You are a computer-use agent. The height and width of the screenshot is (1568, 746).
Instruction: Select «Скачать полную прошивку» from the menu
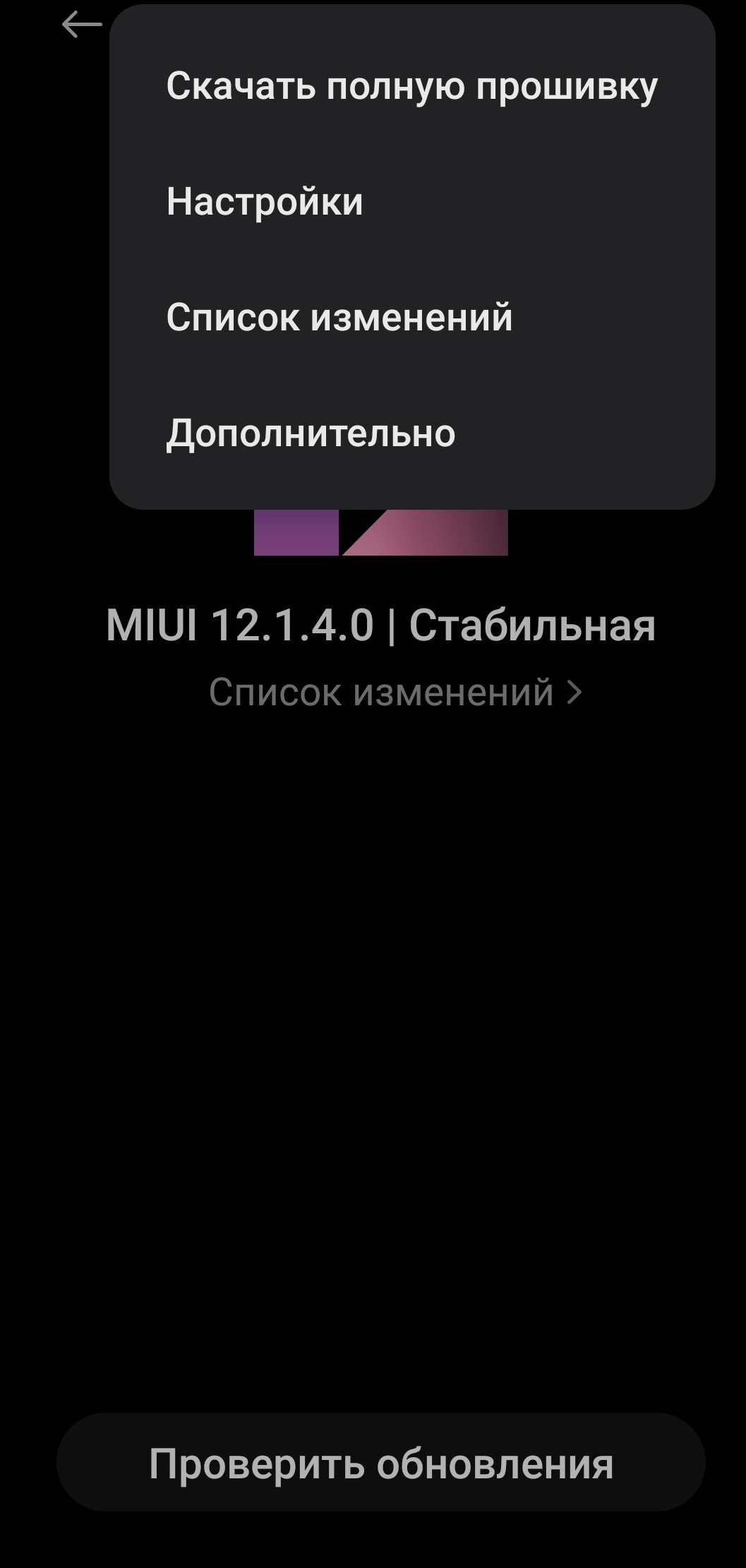click(411, 86)
